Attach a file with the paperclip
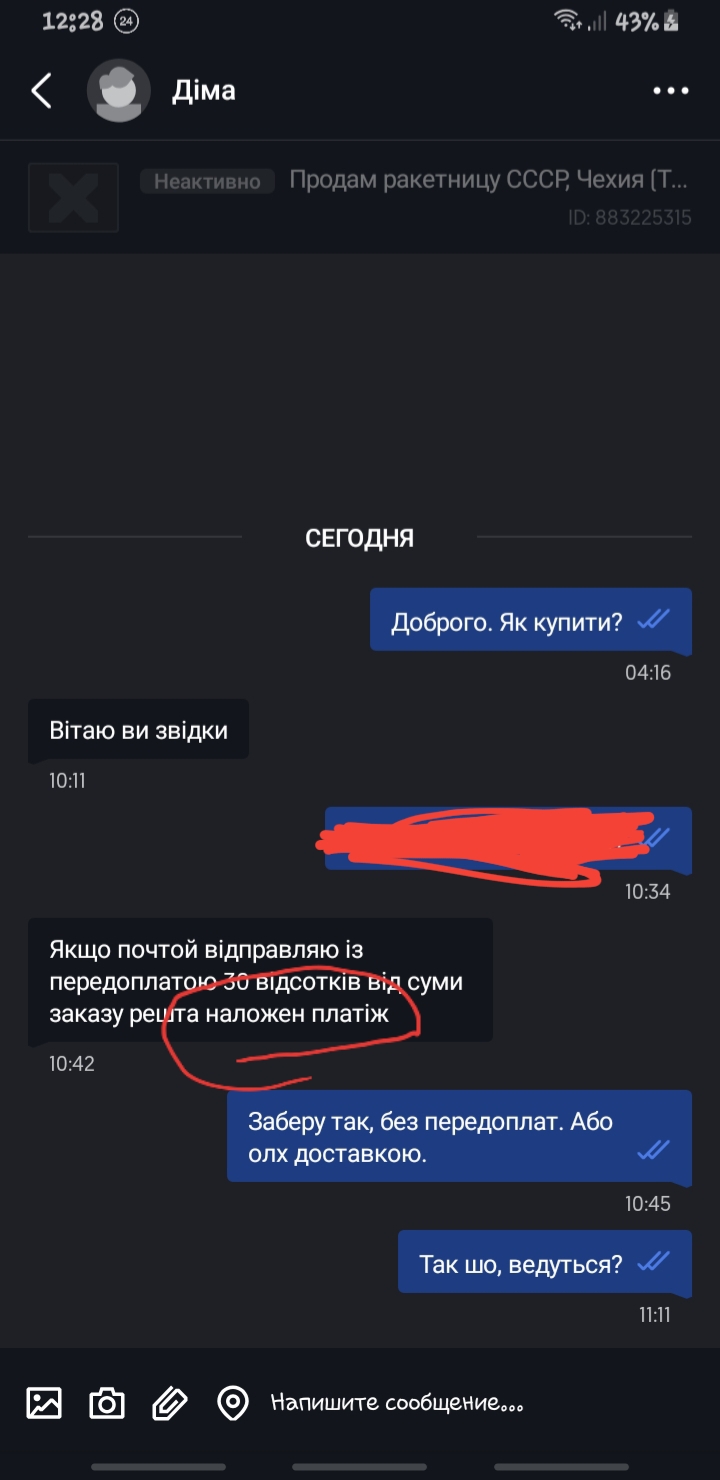Screen dimensions: 720x1480 coord(170,1403)
